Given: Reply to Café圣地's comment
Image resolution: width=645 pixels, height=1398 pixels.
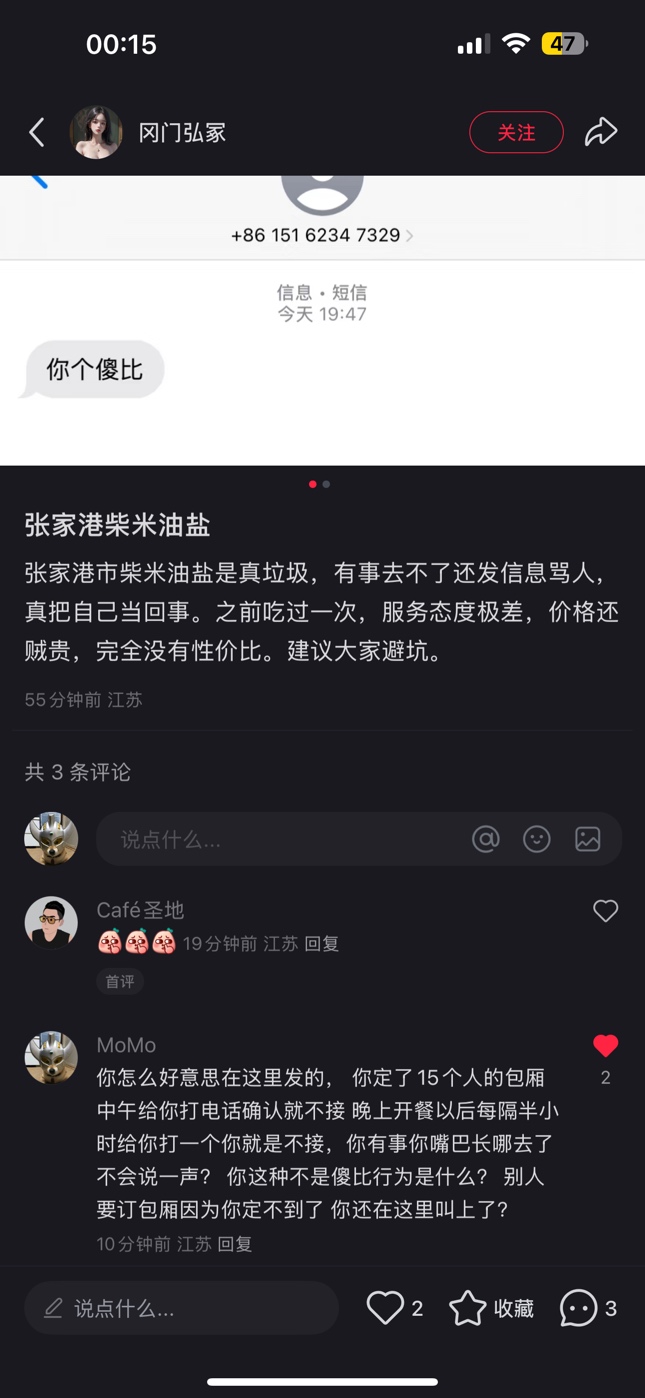Looking at the screenshot, I should (x=322, y=943).
